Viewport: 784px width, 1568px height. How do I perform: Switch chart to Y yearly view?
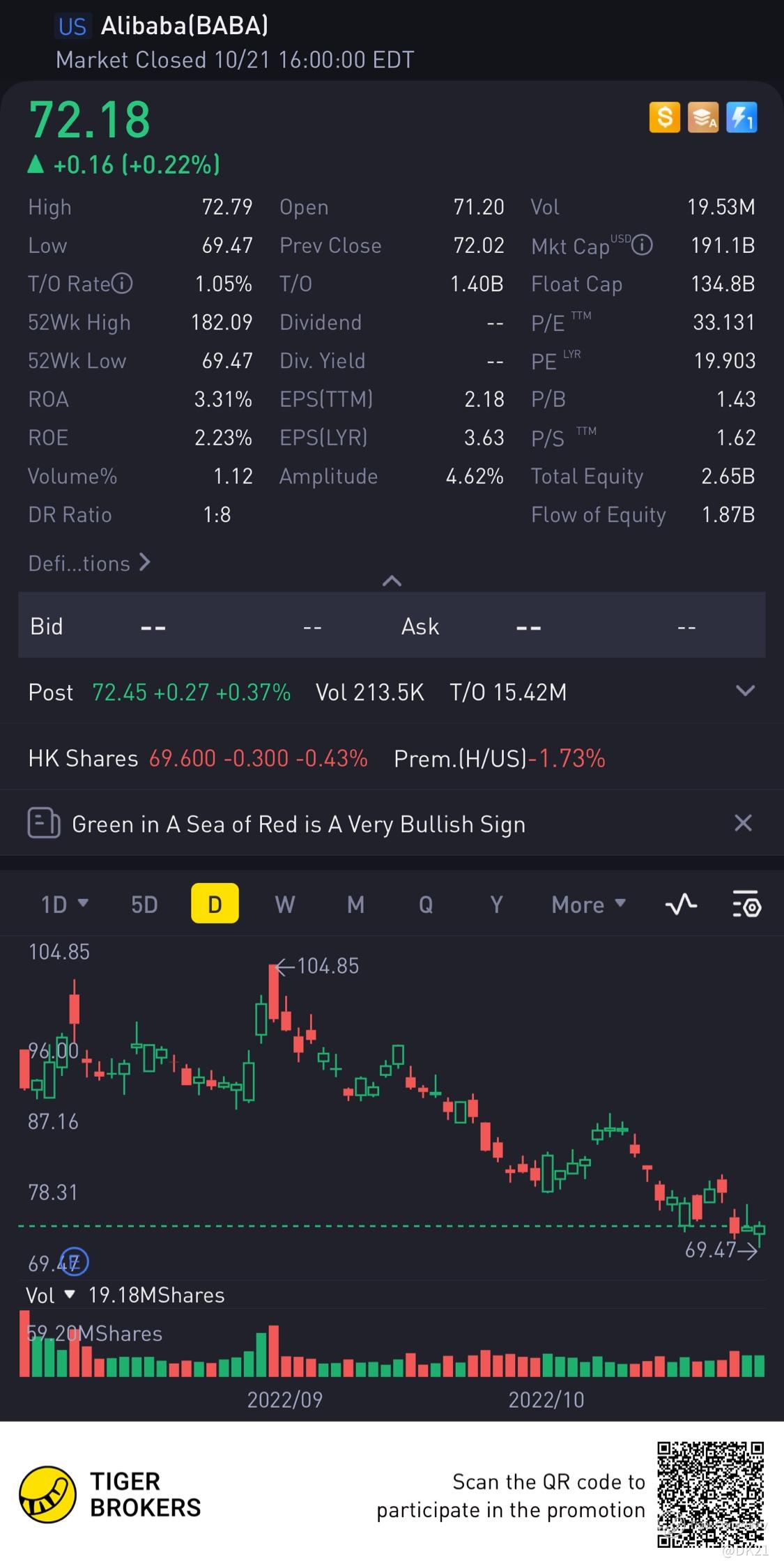click(496, 904)
